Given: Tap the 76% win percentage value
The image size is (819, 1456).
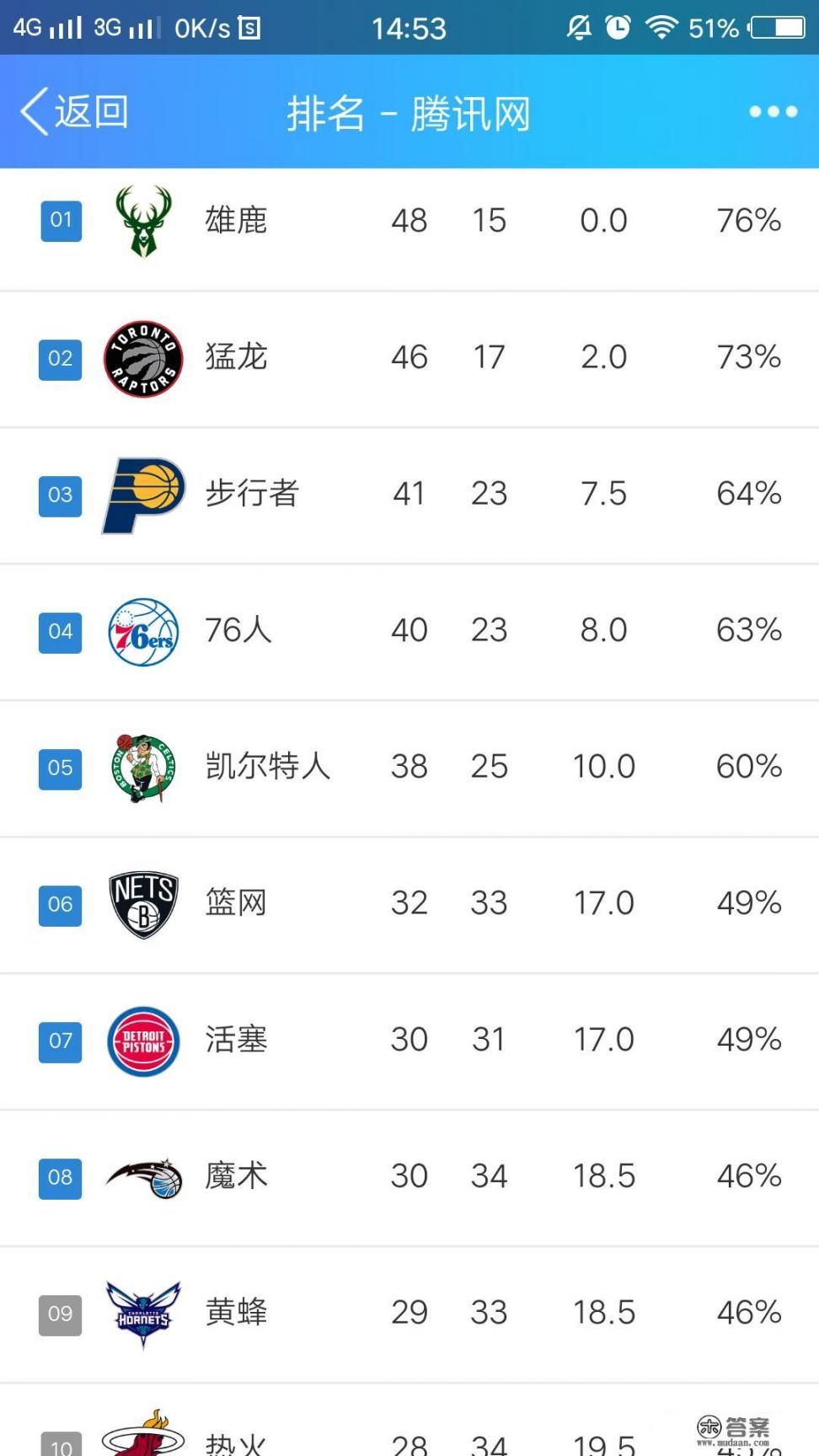Looking at the screenshot, I should pyautogui.click(x=749, y=221).
